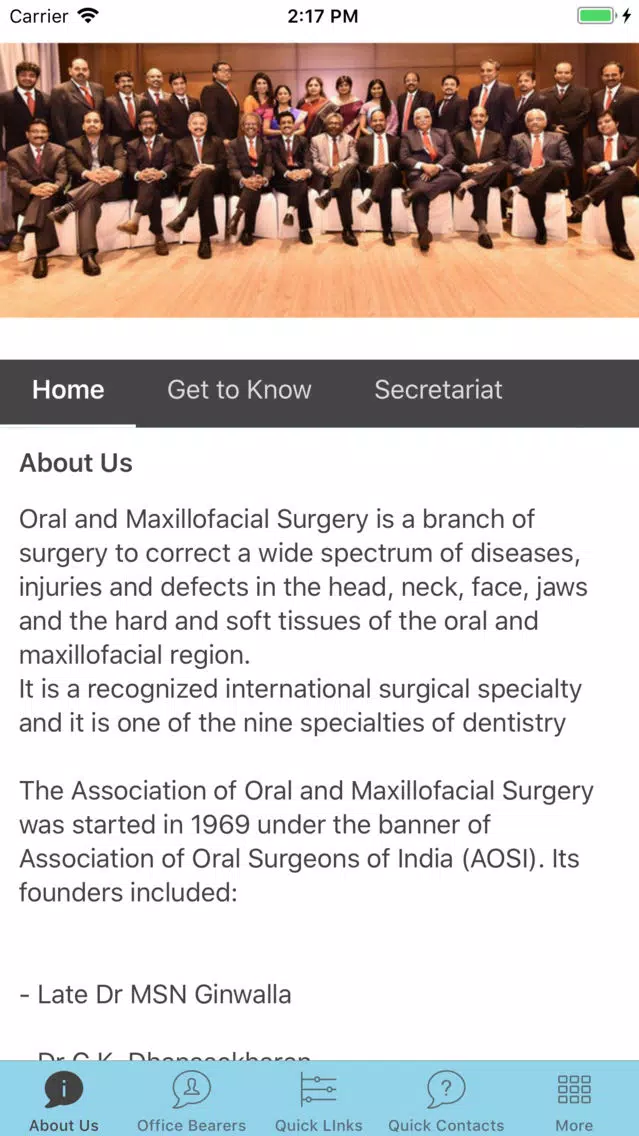Open the Secretariat tab
Screen dimensions: 639x1136
(438, 391)
